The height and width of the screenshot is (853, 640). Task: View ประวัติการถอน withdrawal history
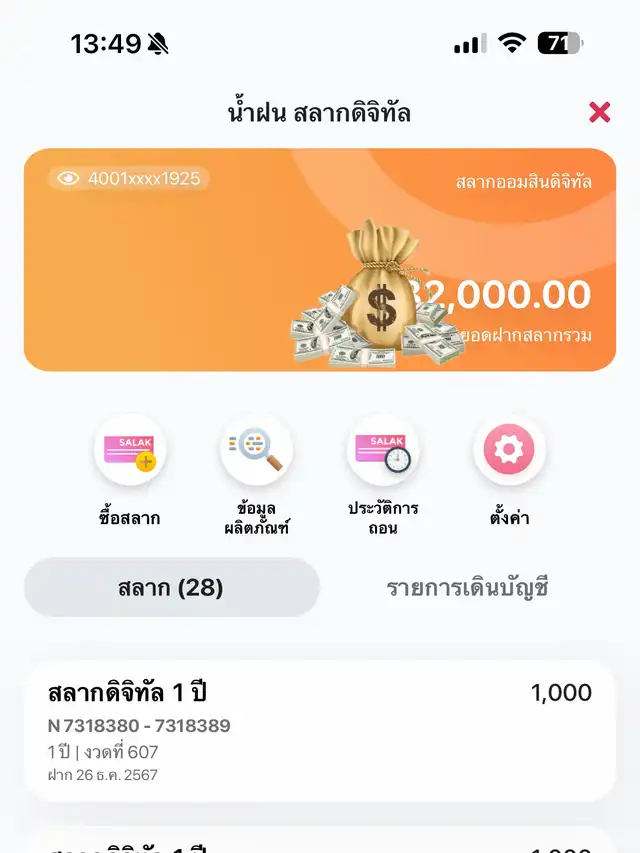383,451
